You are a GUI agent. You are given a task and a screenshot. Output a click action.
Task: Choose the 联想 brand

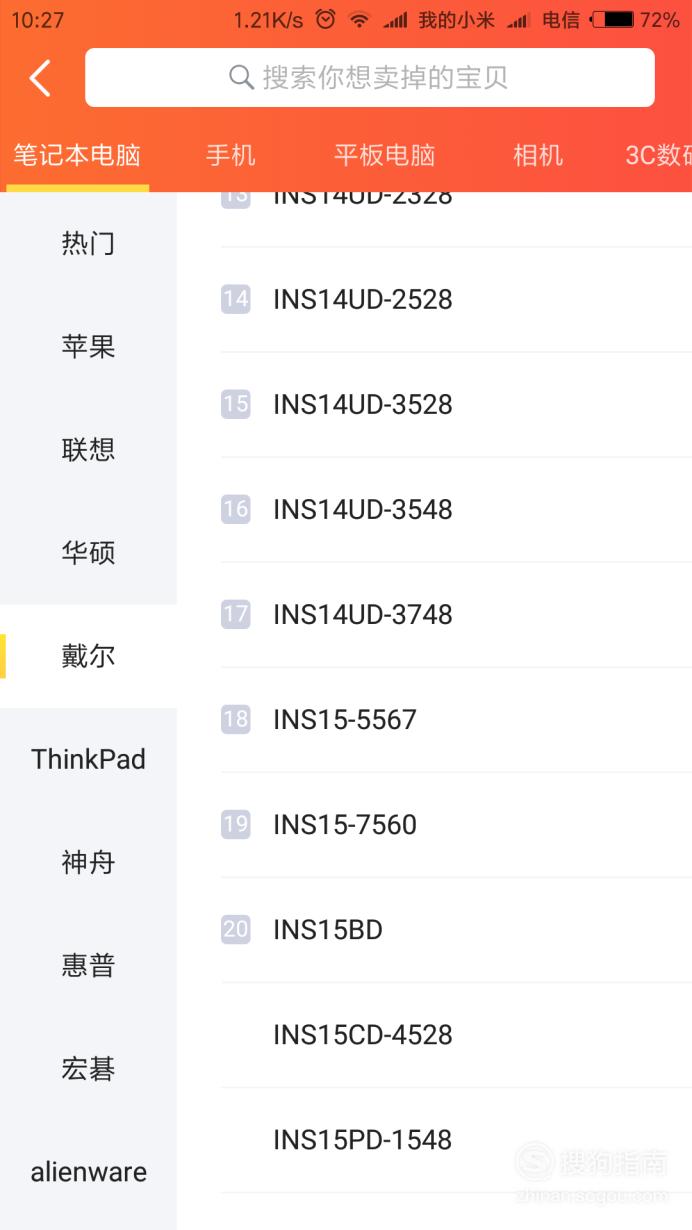pos(88,449)
